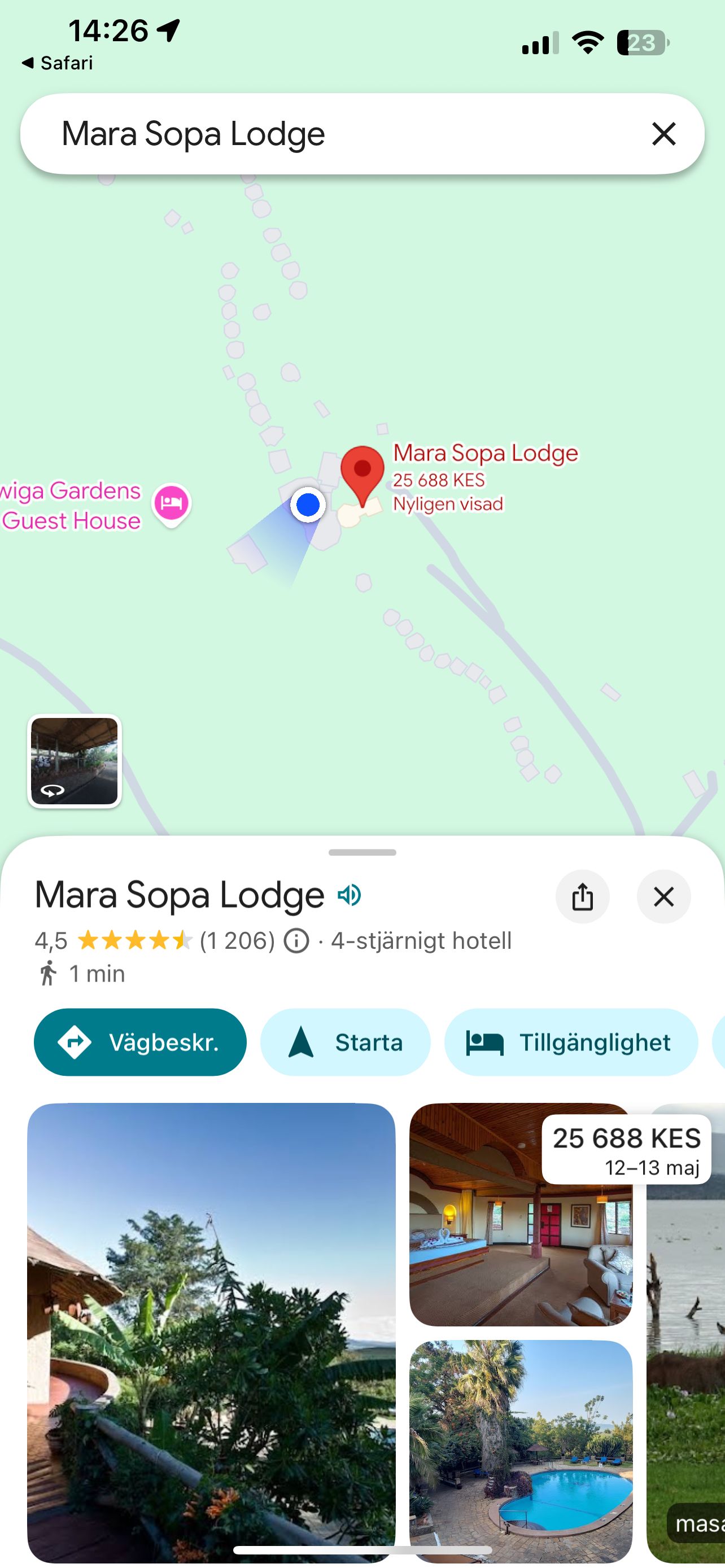Tap the blue current-location dot

pos(308,505)
